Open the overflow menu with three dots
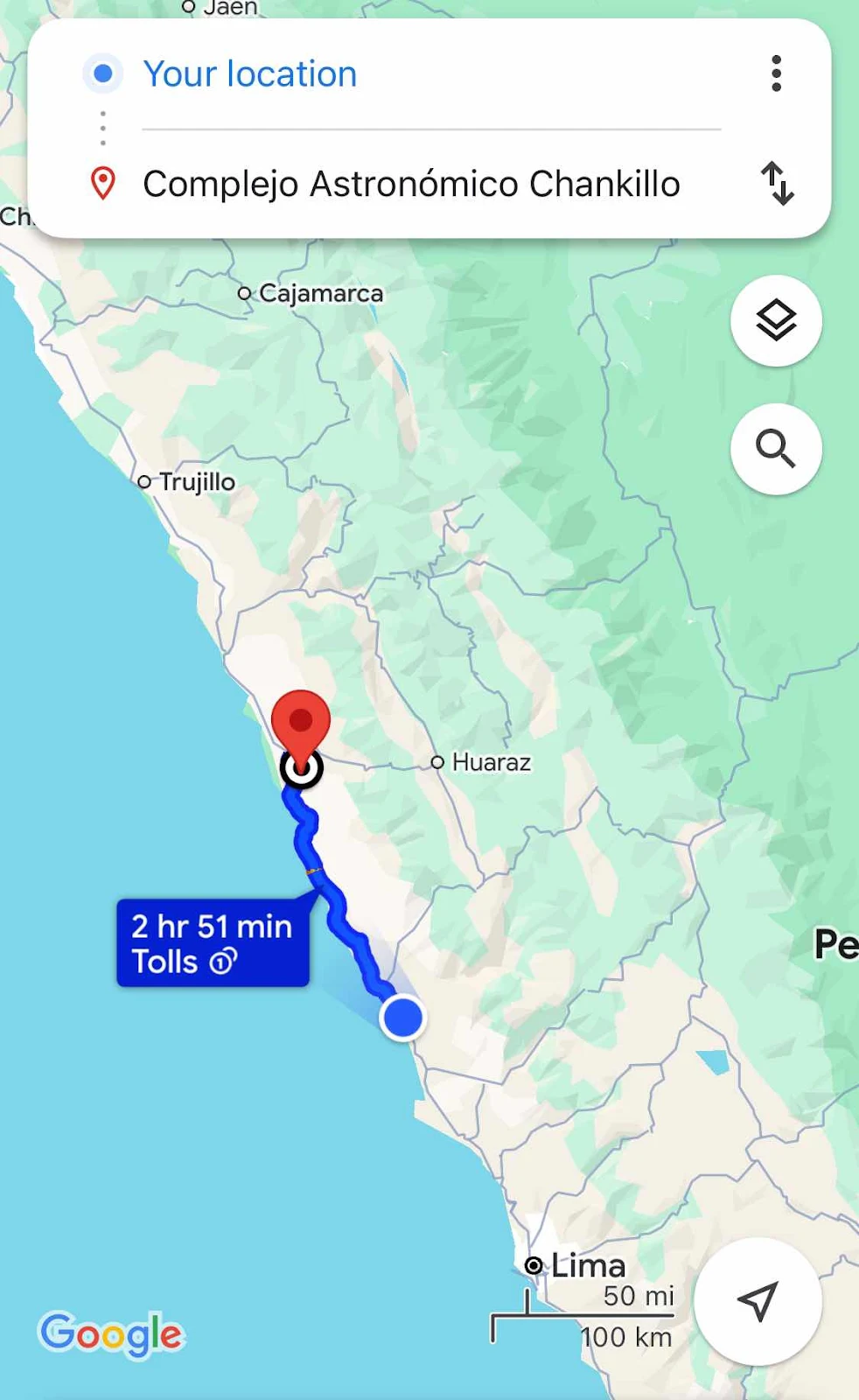This screenshot has width=859, height=1400. click(776, 73)
